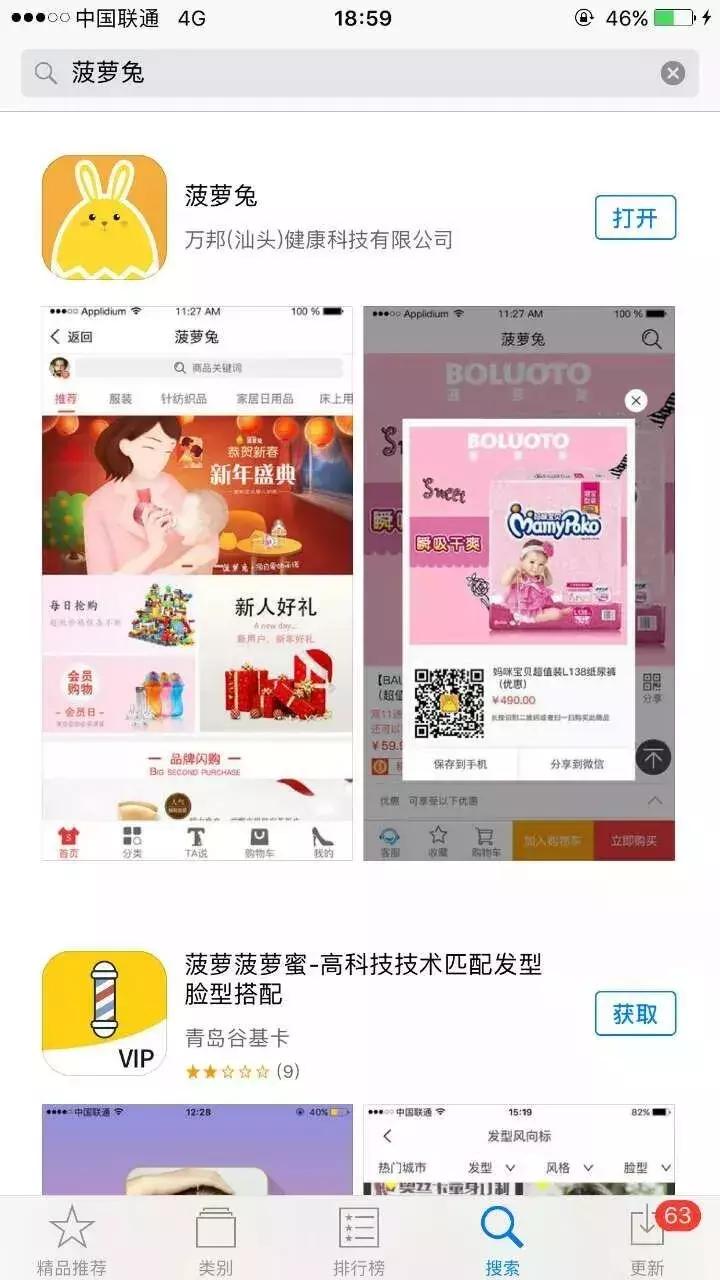This screenshot has width=720, height=1280.
Task: Tap the search field containing 菠萝兔
Action: point(340,73)
